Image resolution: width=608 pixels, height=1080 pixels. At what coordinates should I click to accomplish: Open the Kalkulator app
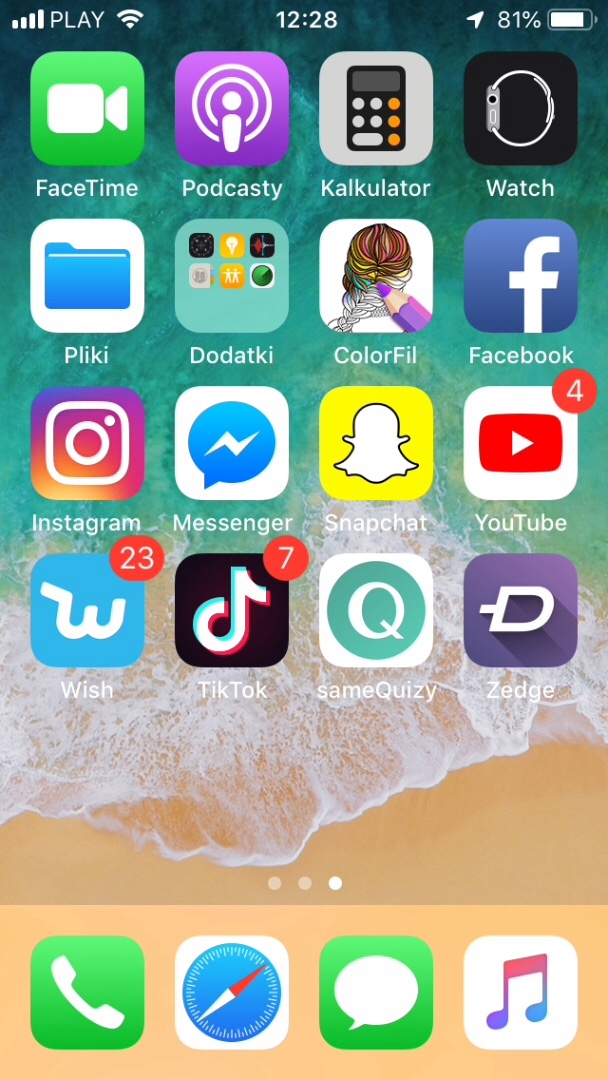pos(376,108)
